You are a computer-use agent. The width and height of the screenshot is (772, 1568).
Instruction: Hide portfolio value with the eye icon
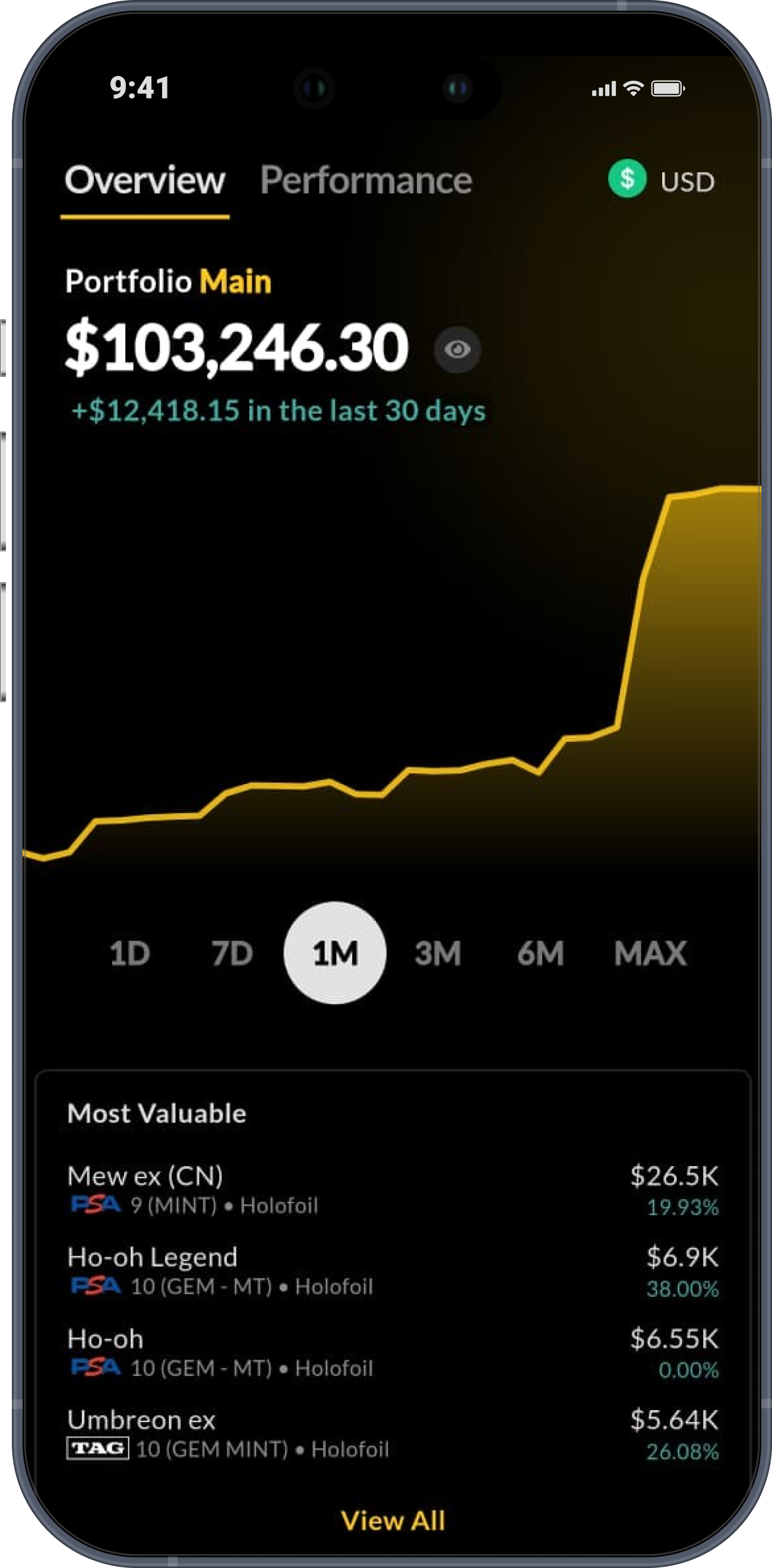[x=457, y=350]
